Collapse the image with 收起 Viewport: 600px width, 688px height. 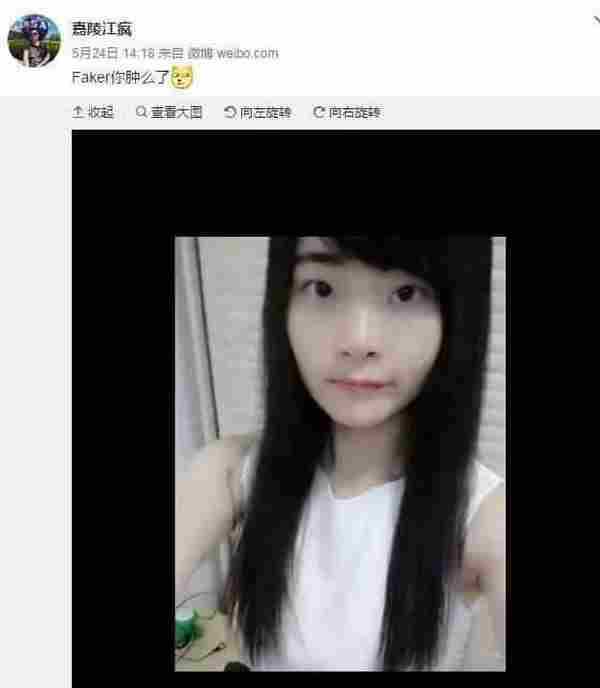pyautogui.click(x=94, y=112)
